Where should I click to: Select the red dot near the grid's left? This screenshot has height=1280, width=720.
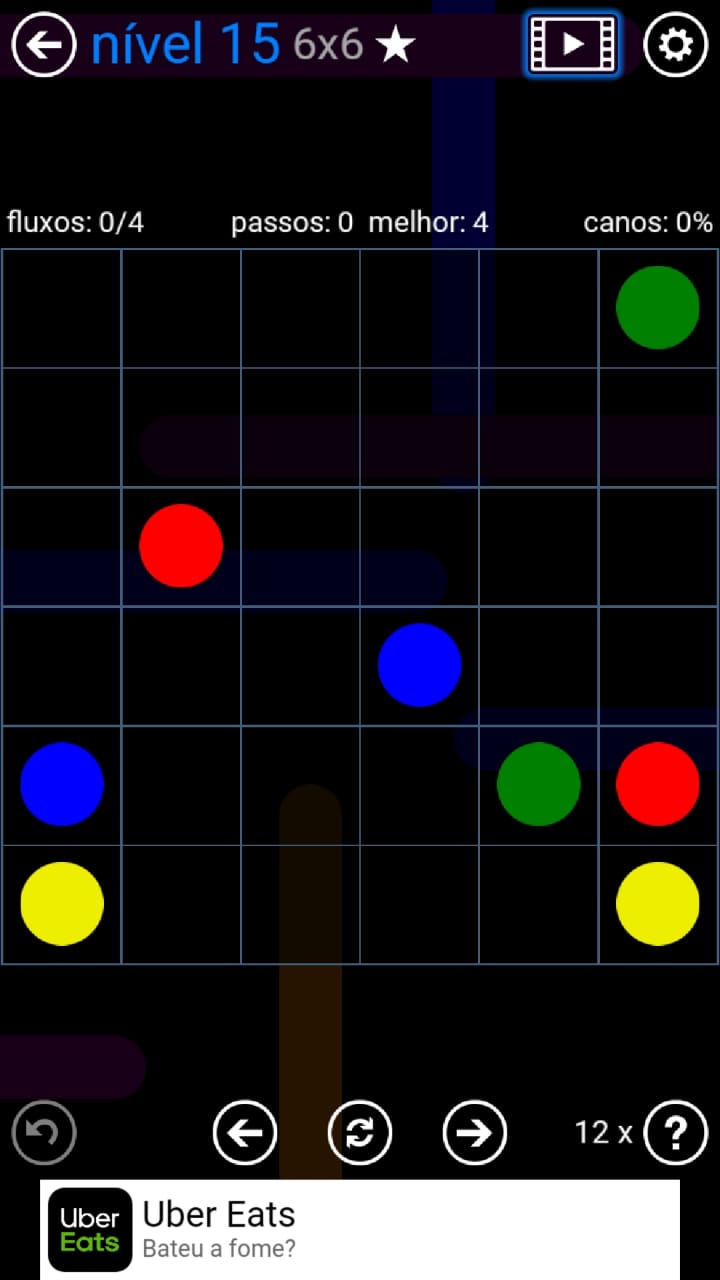(181, 545)
